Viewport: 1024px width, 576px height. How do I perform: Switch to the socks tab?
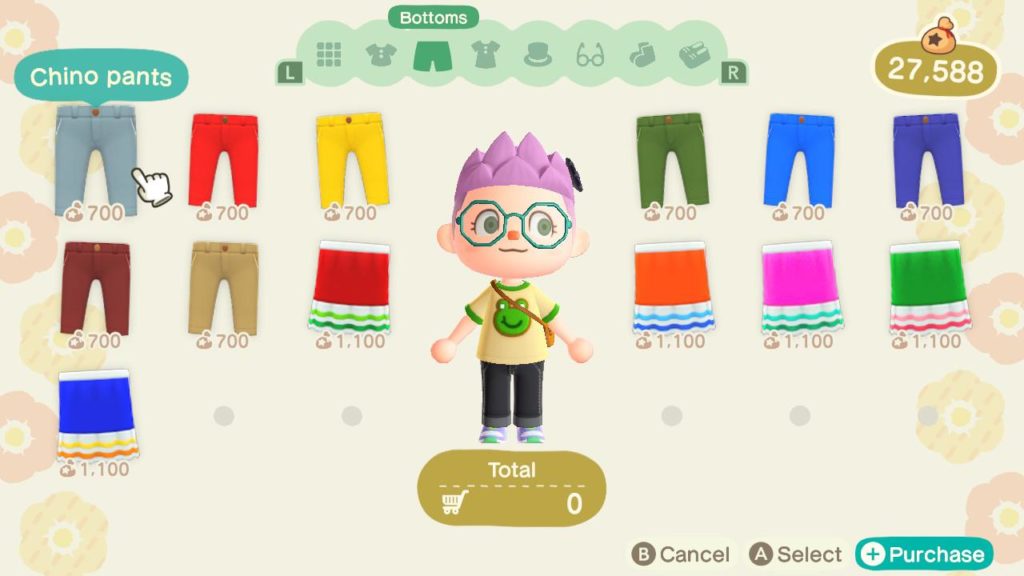[642, 54]
